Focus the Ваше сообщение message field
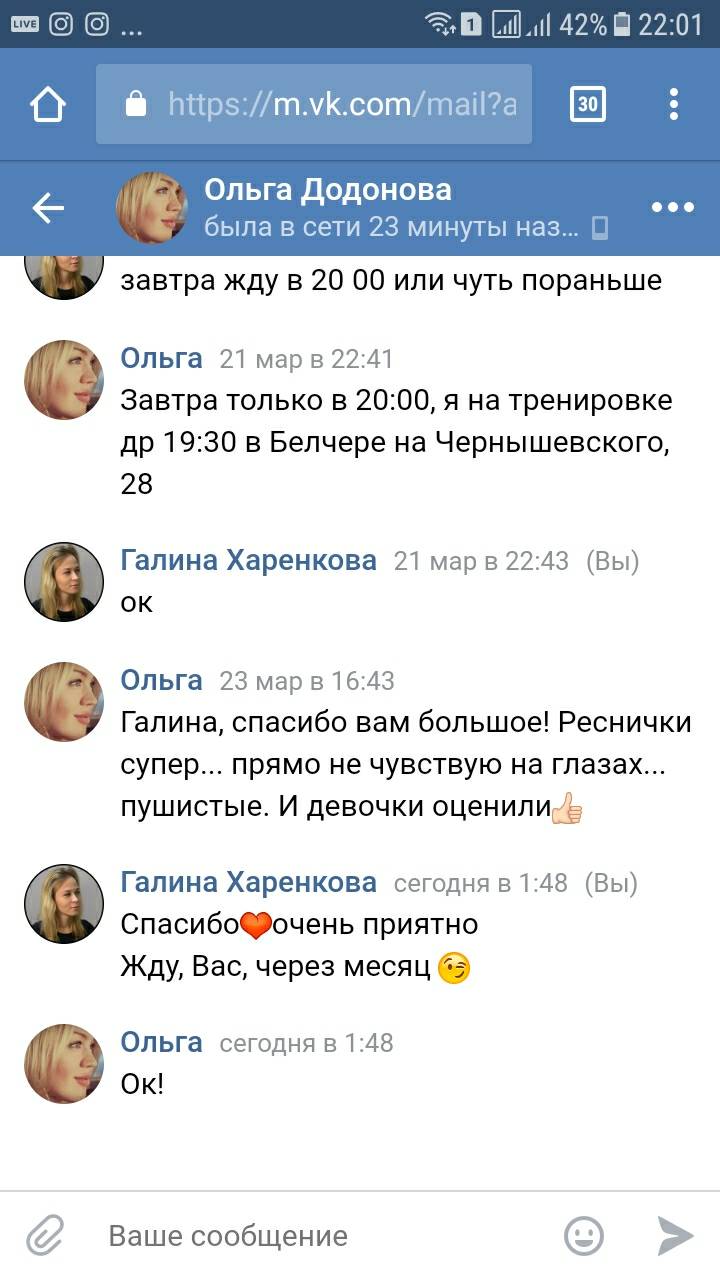 320,1236
